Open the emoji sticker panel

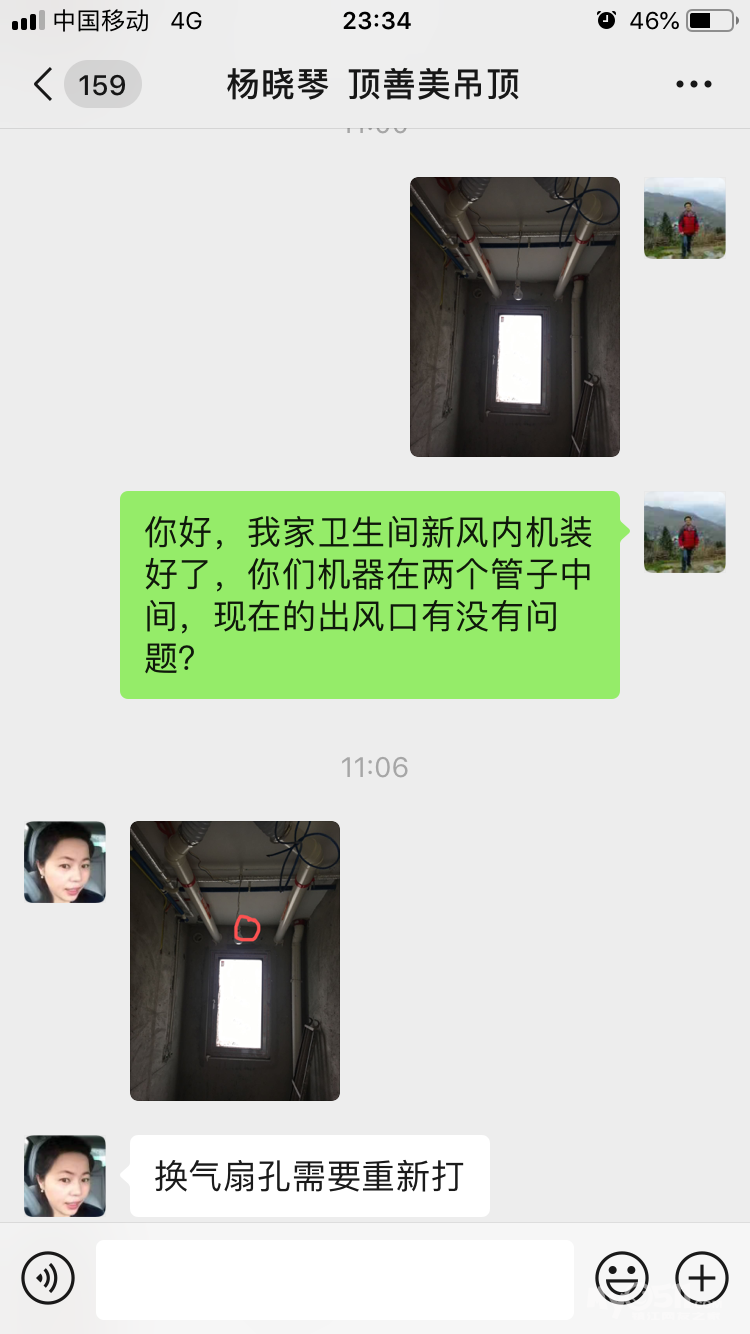pyautogui.click(x=622, y=1278)
